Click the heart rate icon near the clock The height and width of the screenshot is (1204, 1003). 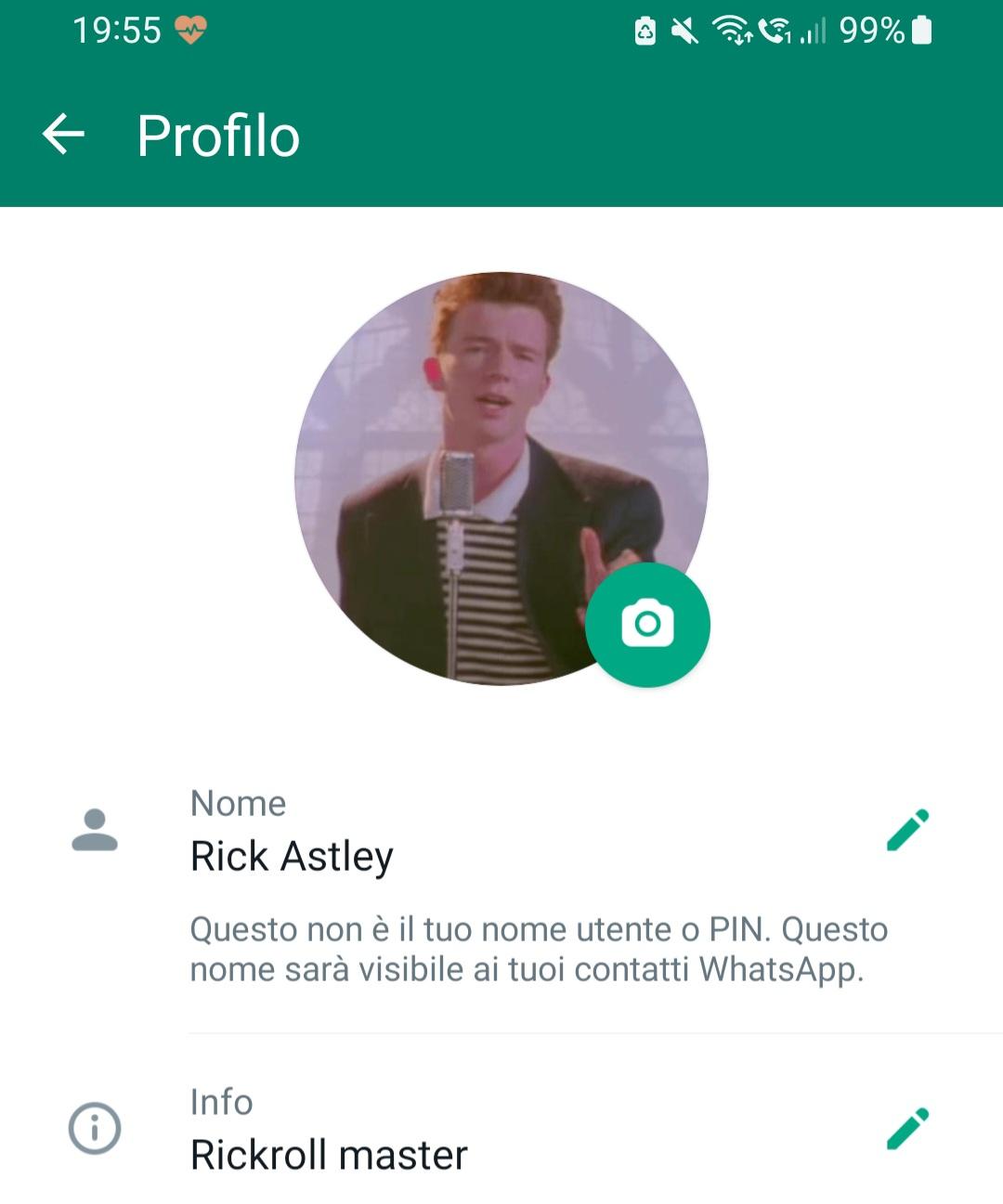pyautogui.click(x=192, y=31)
